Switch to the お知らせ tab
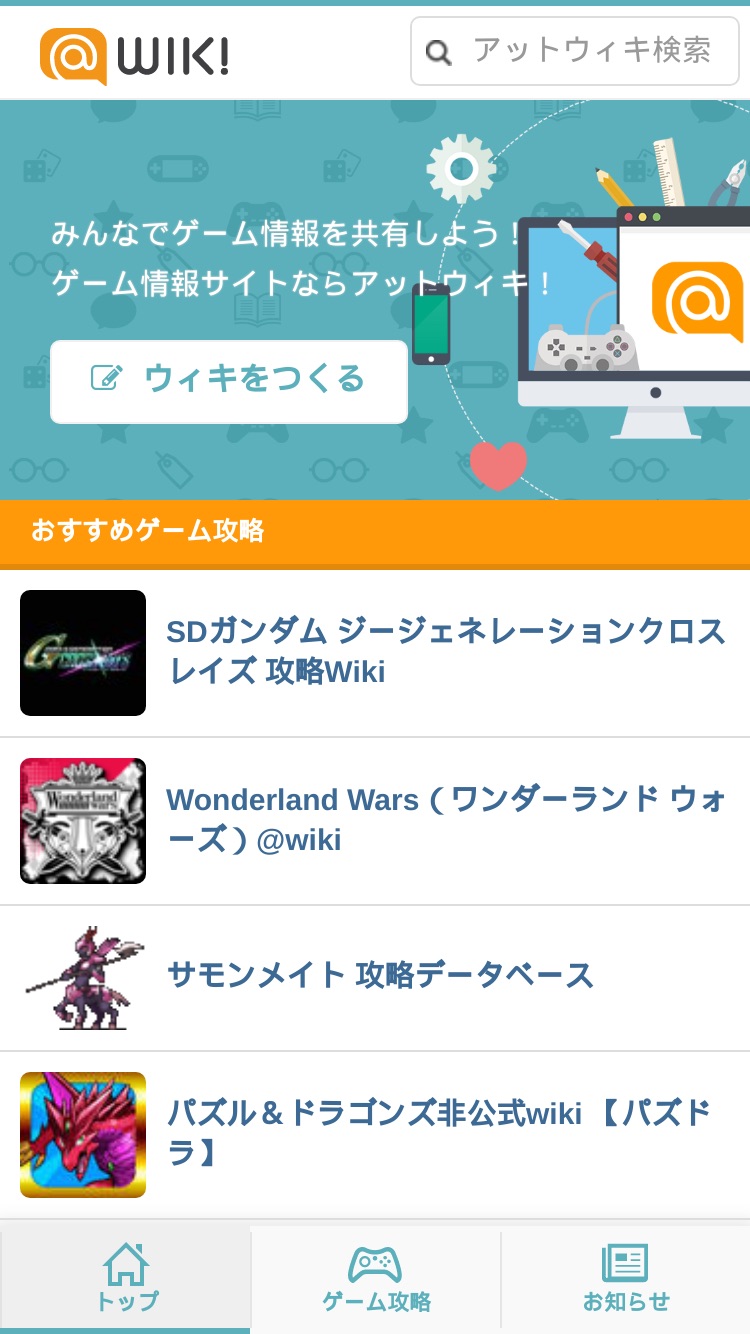The width and height of the screenshot is (750, 1334). [x=626, y=1279]
